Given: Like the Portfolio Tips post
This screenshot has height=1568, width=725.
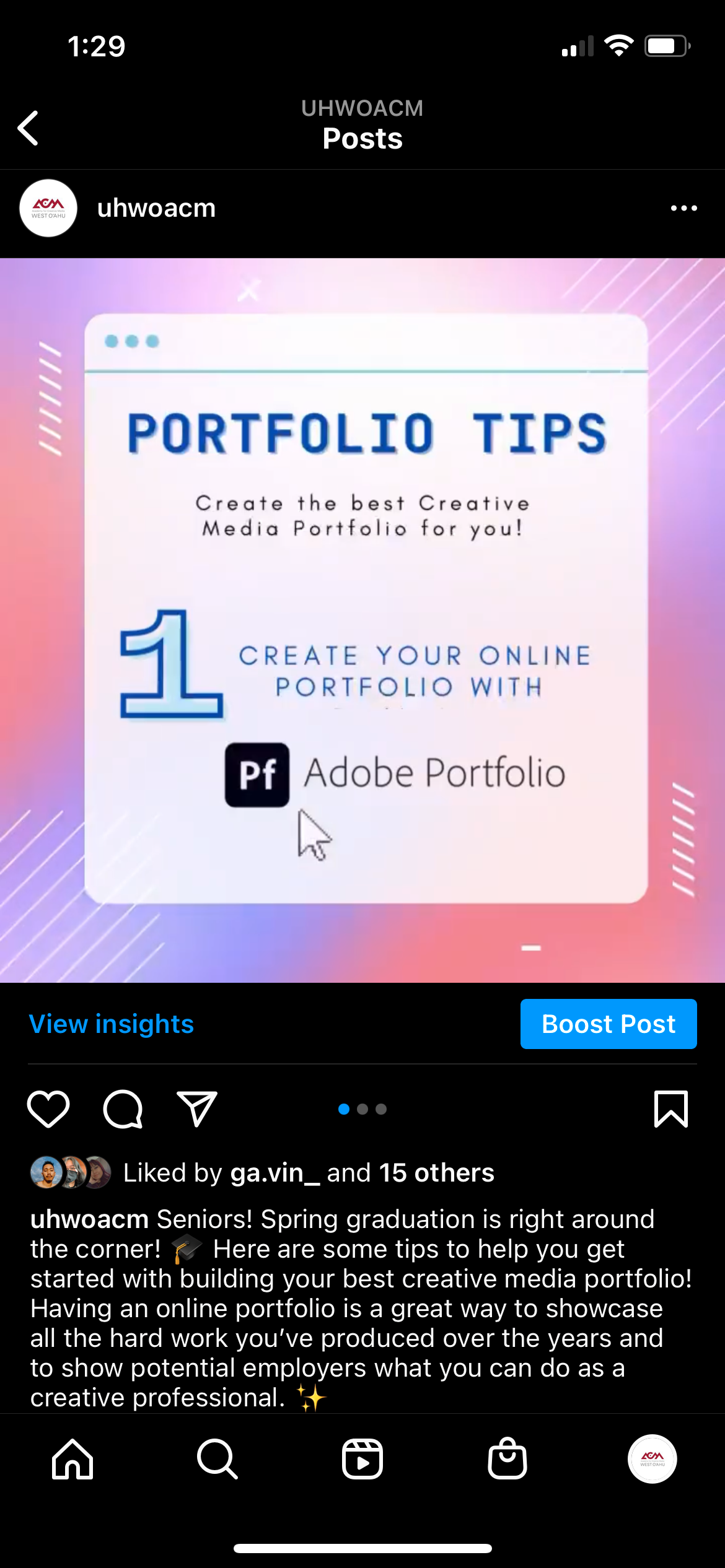Looking at the screenshot, I should click(x=48, y=1108).
